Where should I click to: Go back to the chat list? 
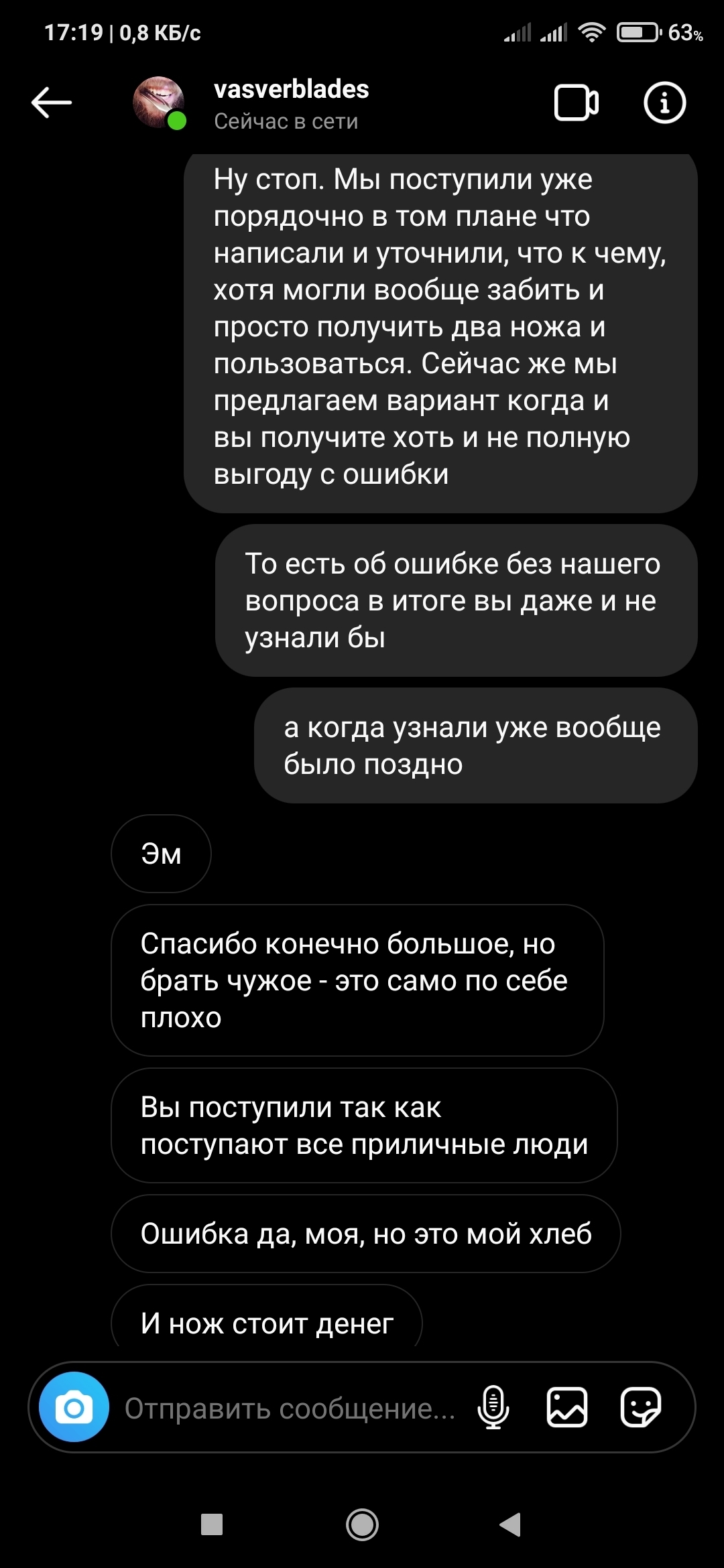tap(51, 103)
